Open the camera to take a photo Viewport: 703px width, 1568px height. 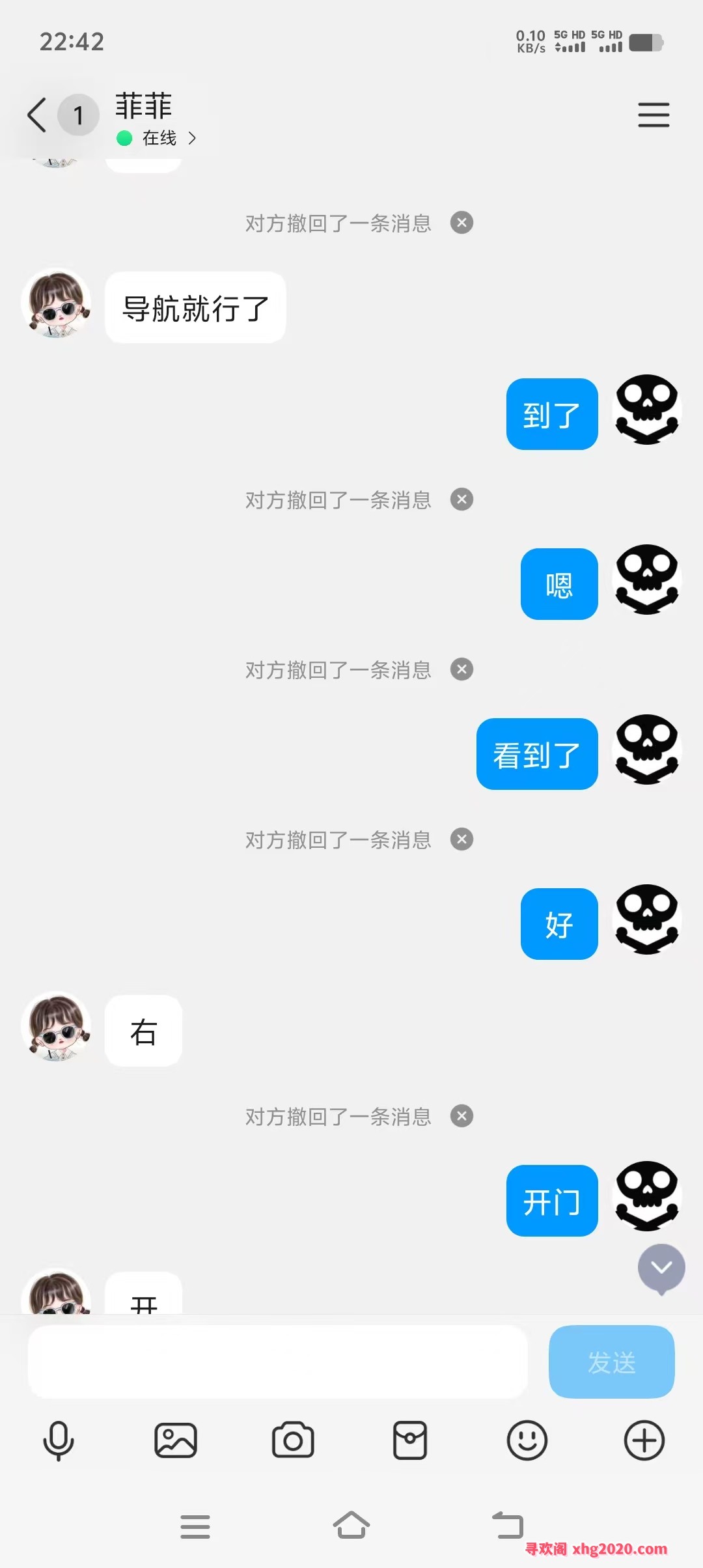[x=293, y=1440]
